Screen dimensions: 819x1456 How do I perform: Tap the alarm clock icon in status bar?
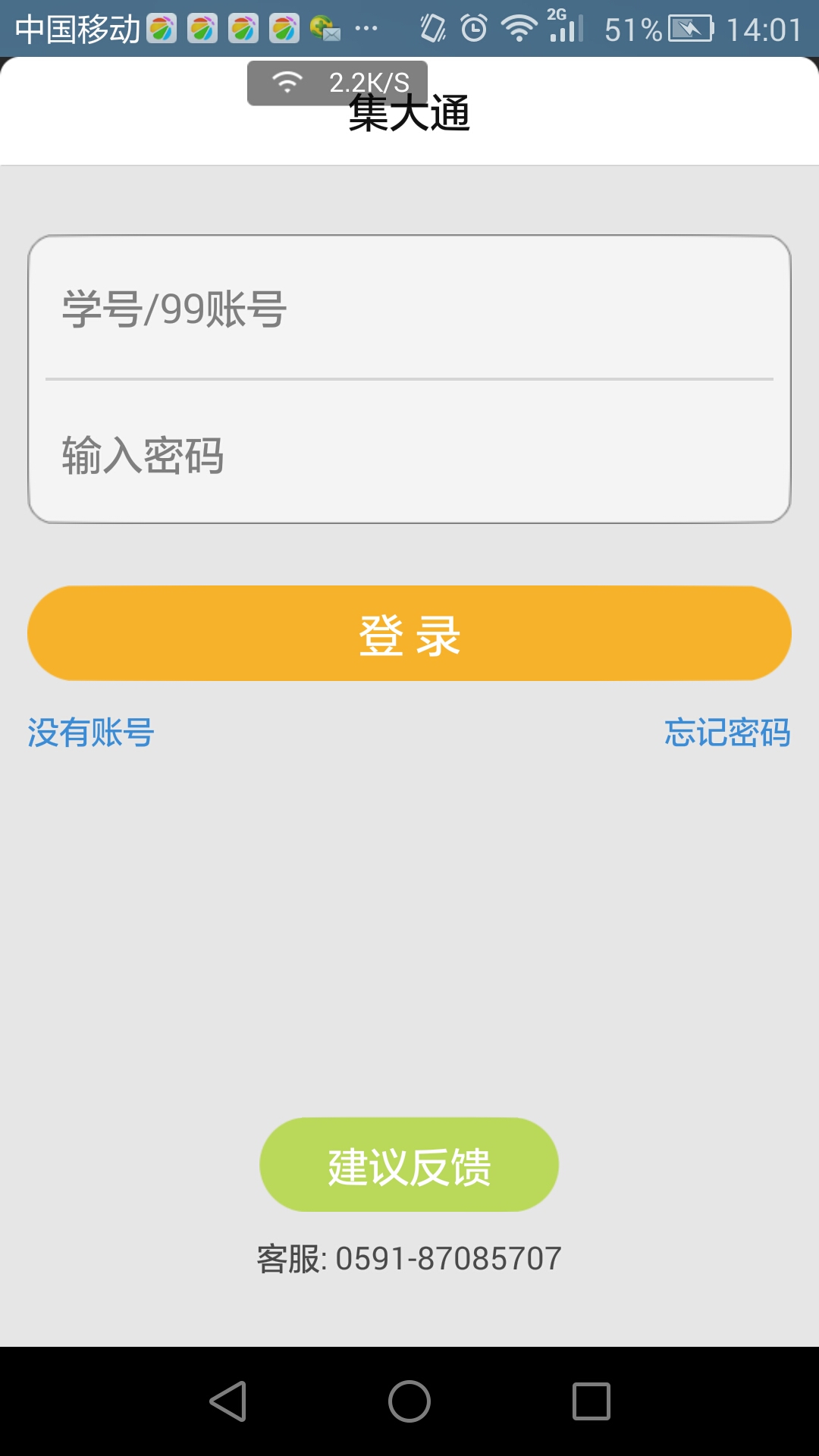[x=474, y=28]
